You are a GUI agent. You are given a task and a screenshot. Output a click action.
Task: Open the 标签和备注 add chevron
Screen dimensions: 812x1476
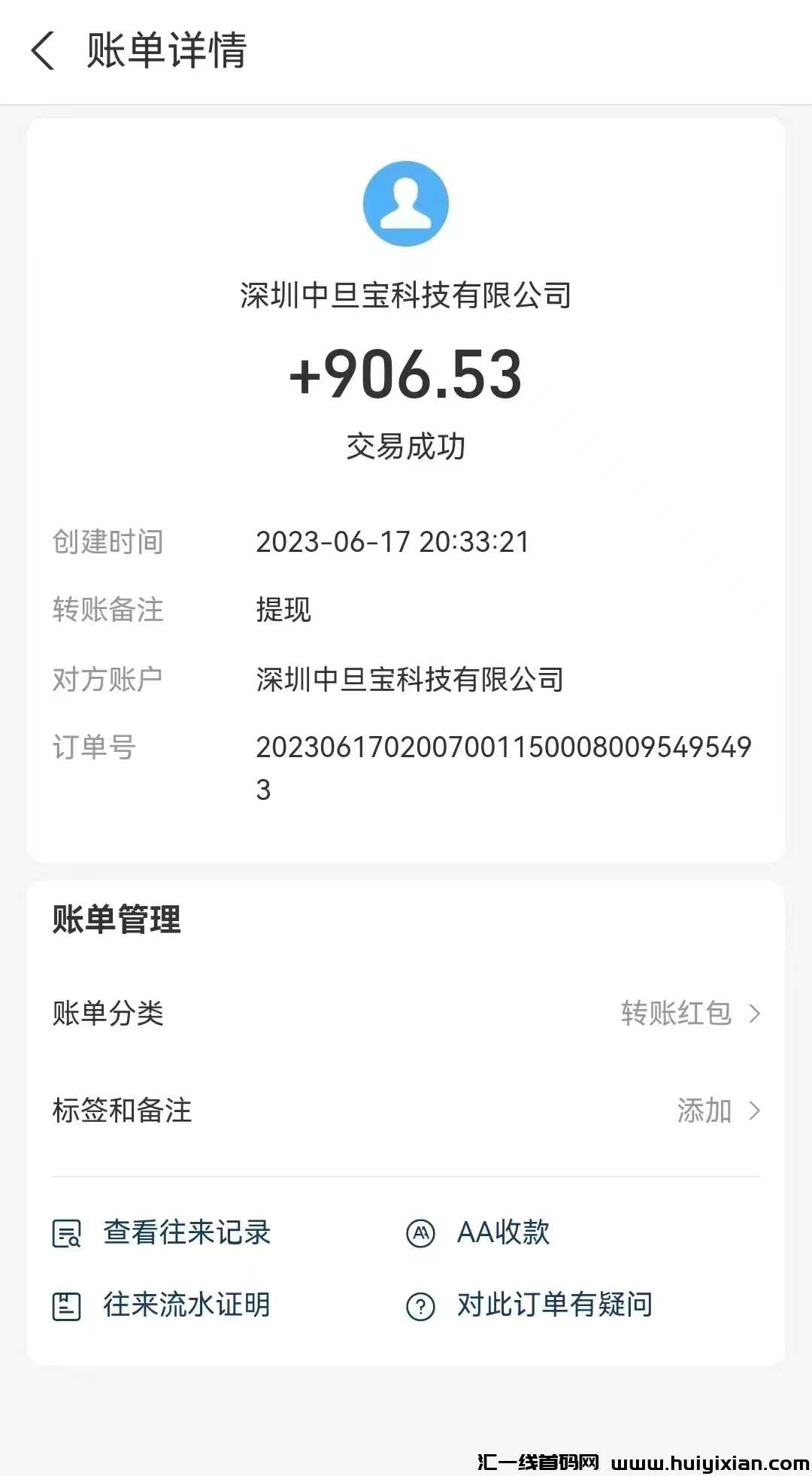pyautogui.click(x=756, y=1111)
